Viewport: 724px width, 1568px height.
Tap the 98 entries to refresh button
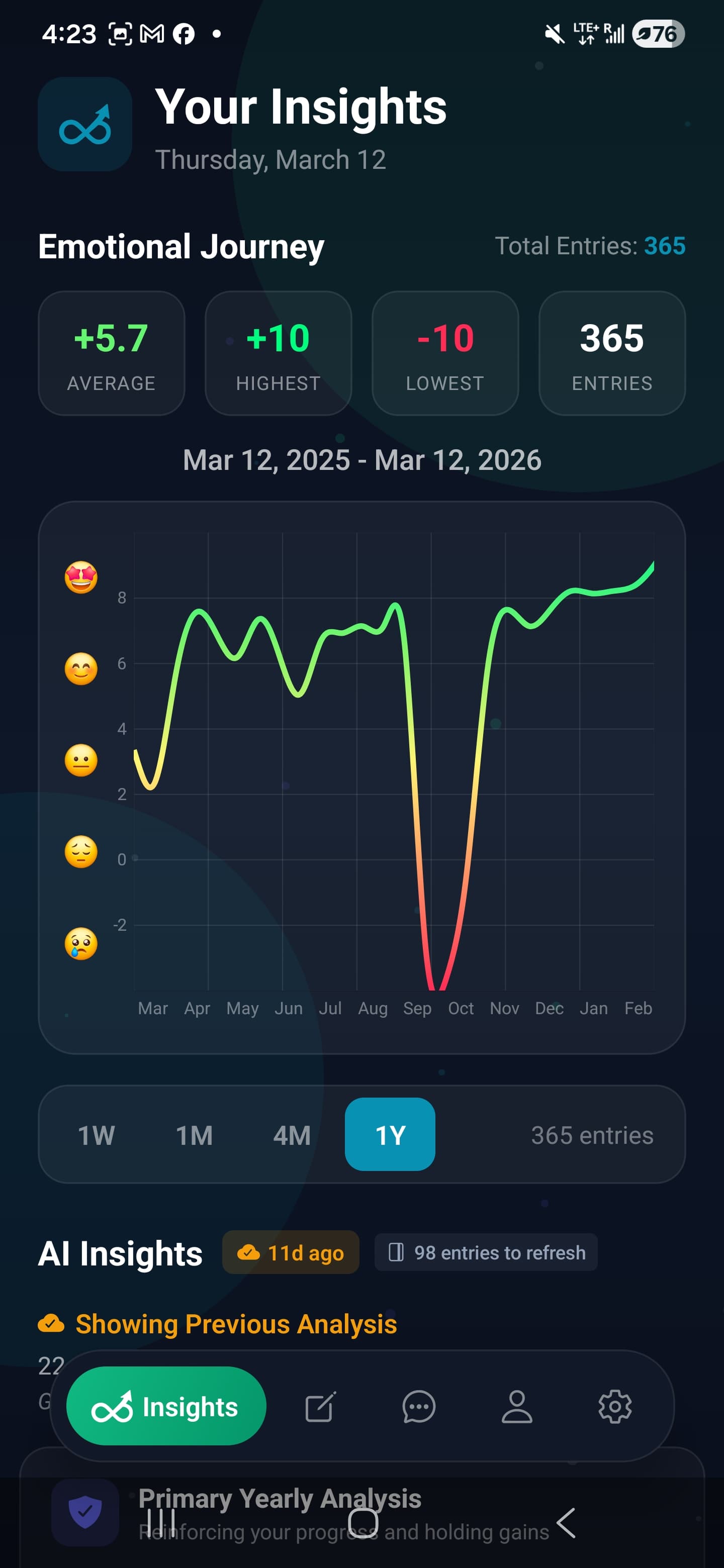coord(485,1252)
